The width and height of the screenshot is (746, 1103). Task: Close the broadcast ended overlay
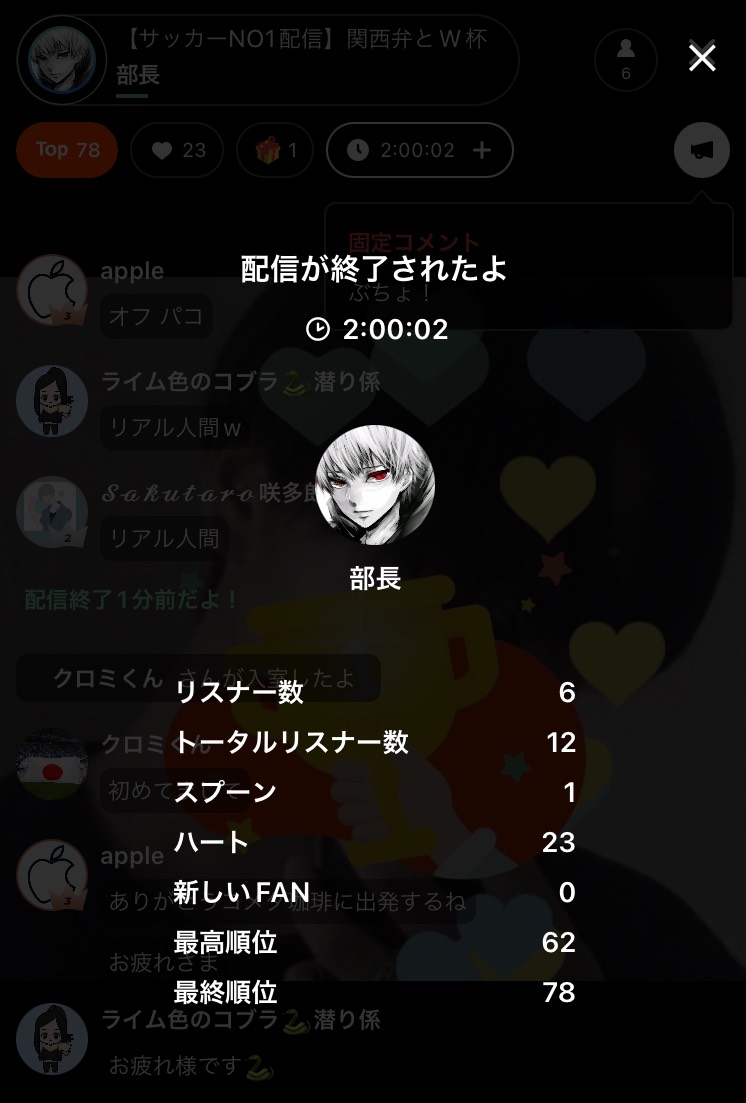[702, 58]
